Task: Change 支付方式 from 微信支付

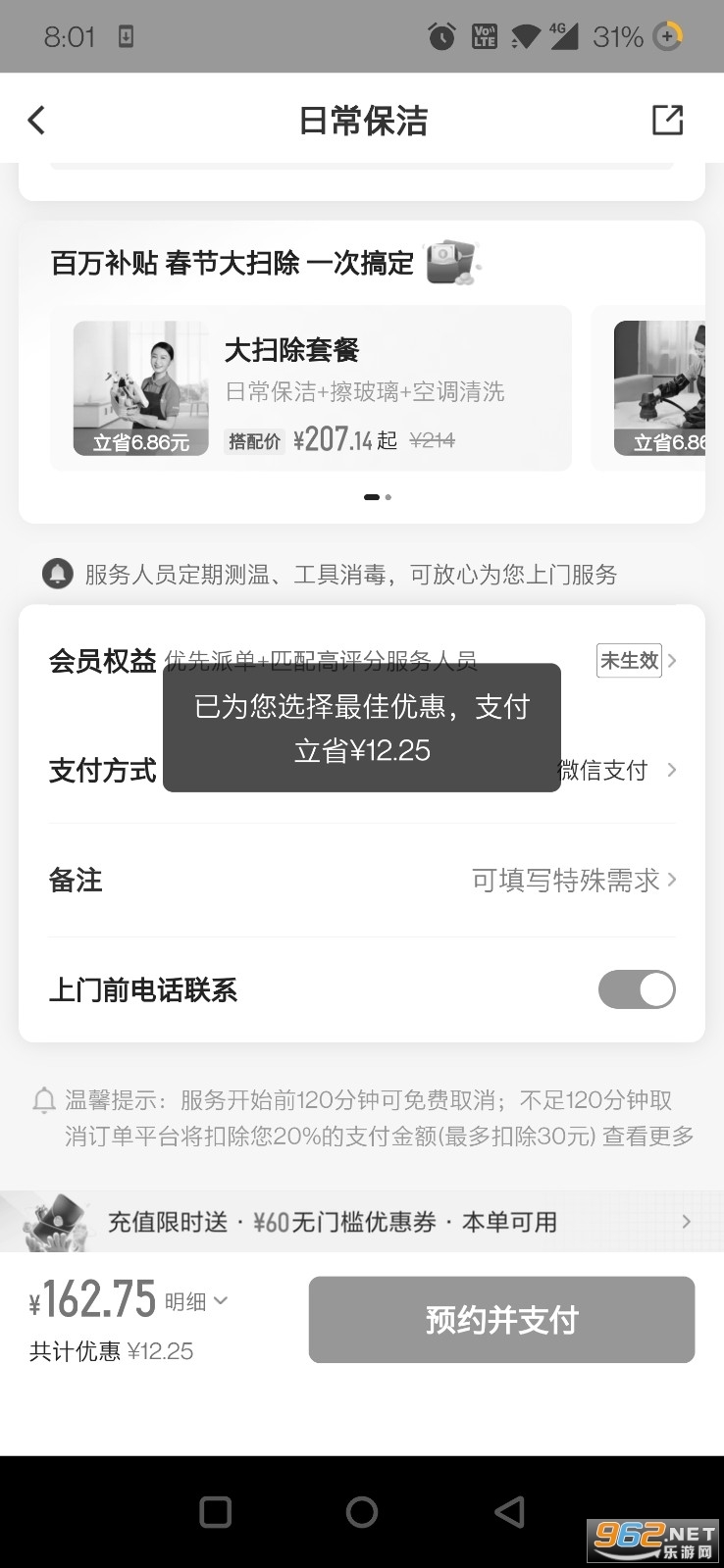Action: pos(616,771)
